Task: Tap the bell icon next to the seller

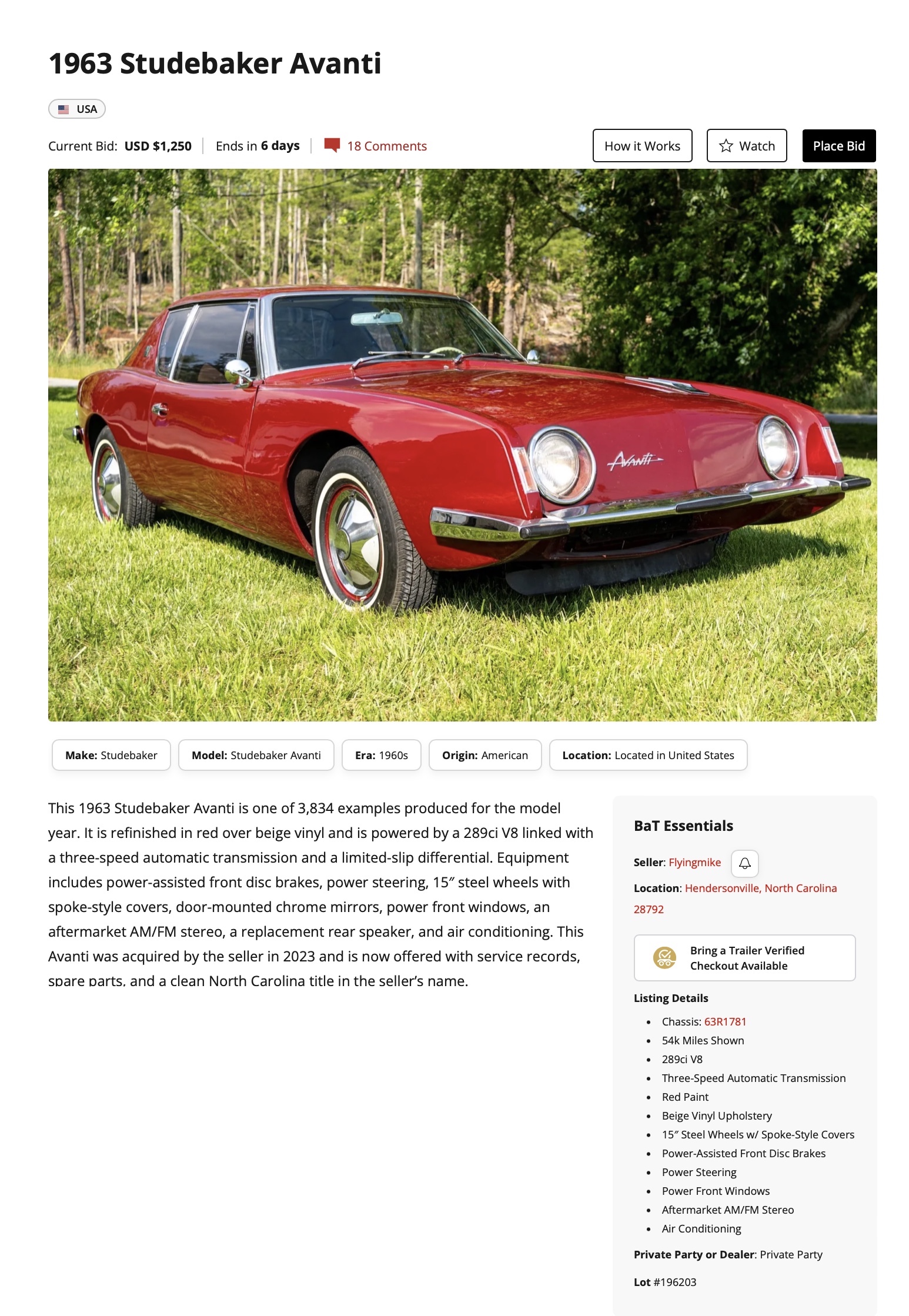Action: click(x=744, y=863)
